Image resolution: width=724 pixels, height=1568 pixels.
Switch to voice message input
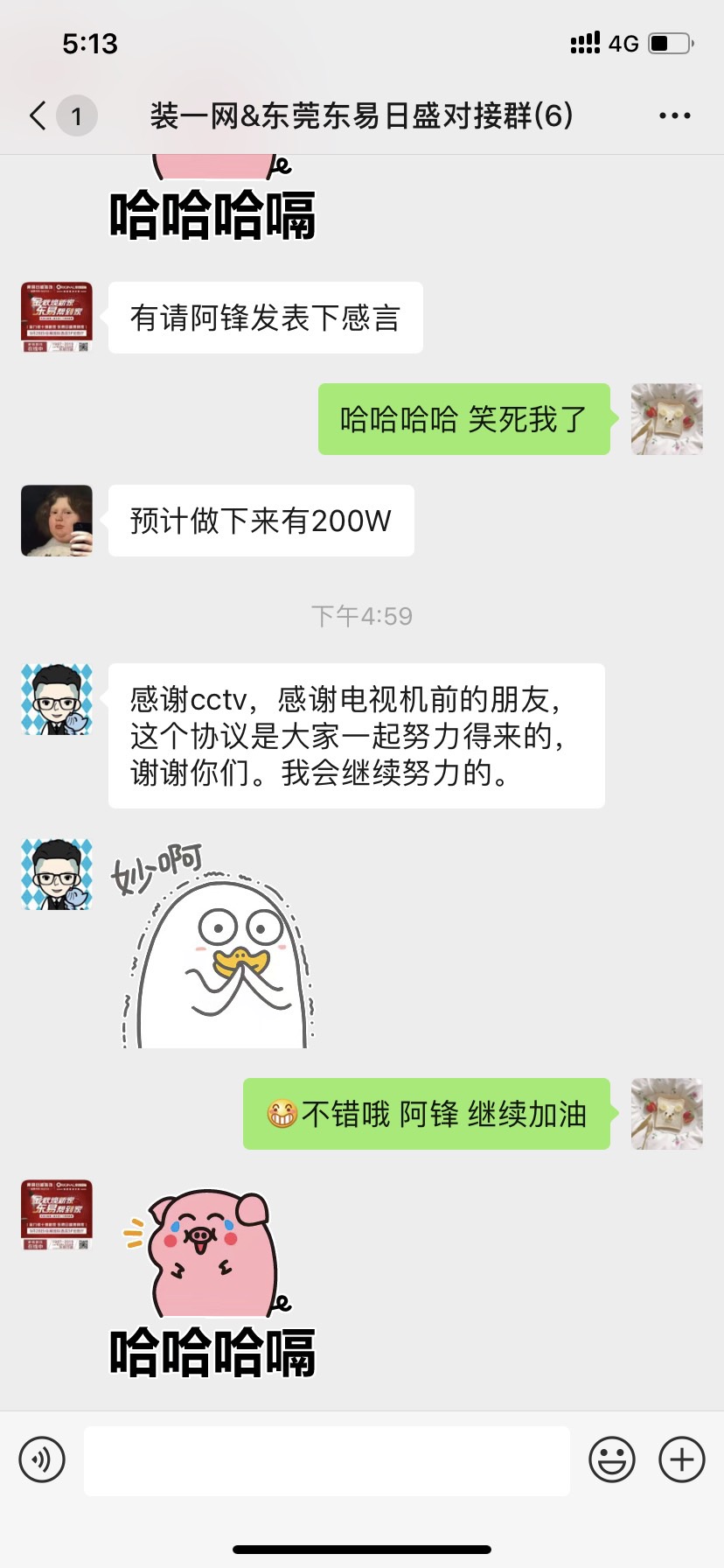click(42, 1459)
